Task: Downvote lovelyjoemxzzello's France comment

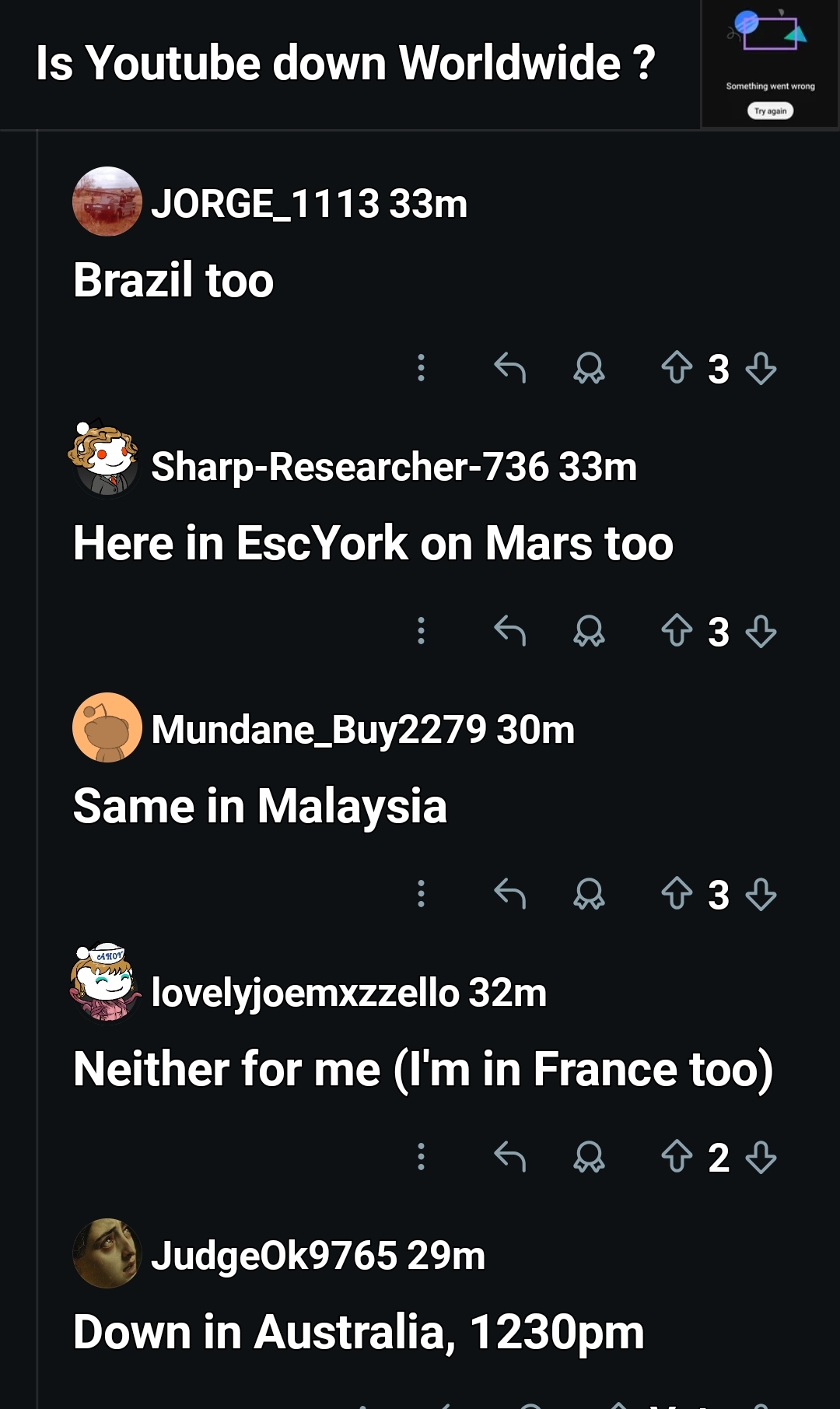Action: point(761,1157)
